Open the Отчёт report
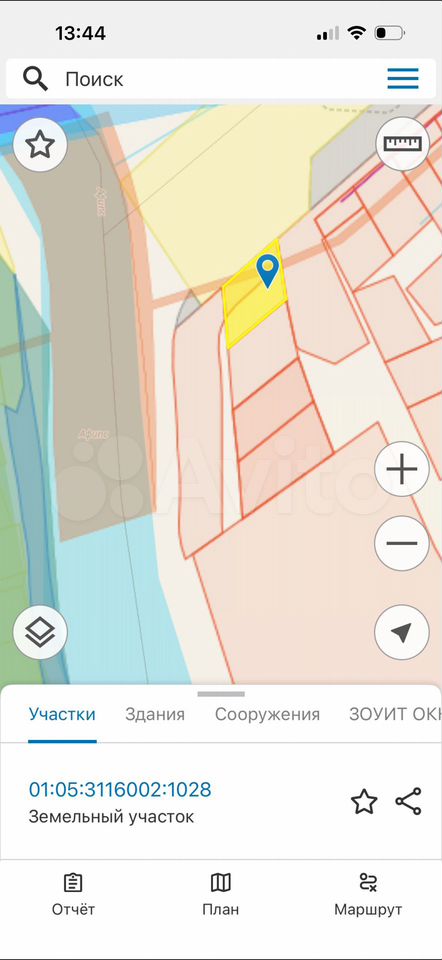This screenshot has width=442, height=960. (73, 894)
